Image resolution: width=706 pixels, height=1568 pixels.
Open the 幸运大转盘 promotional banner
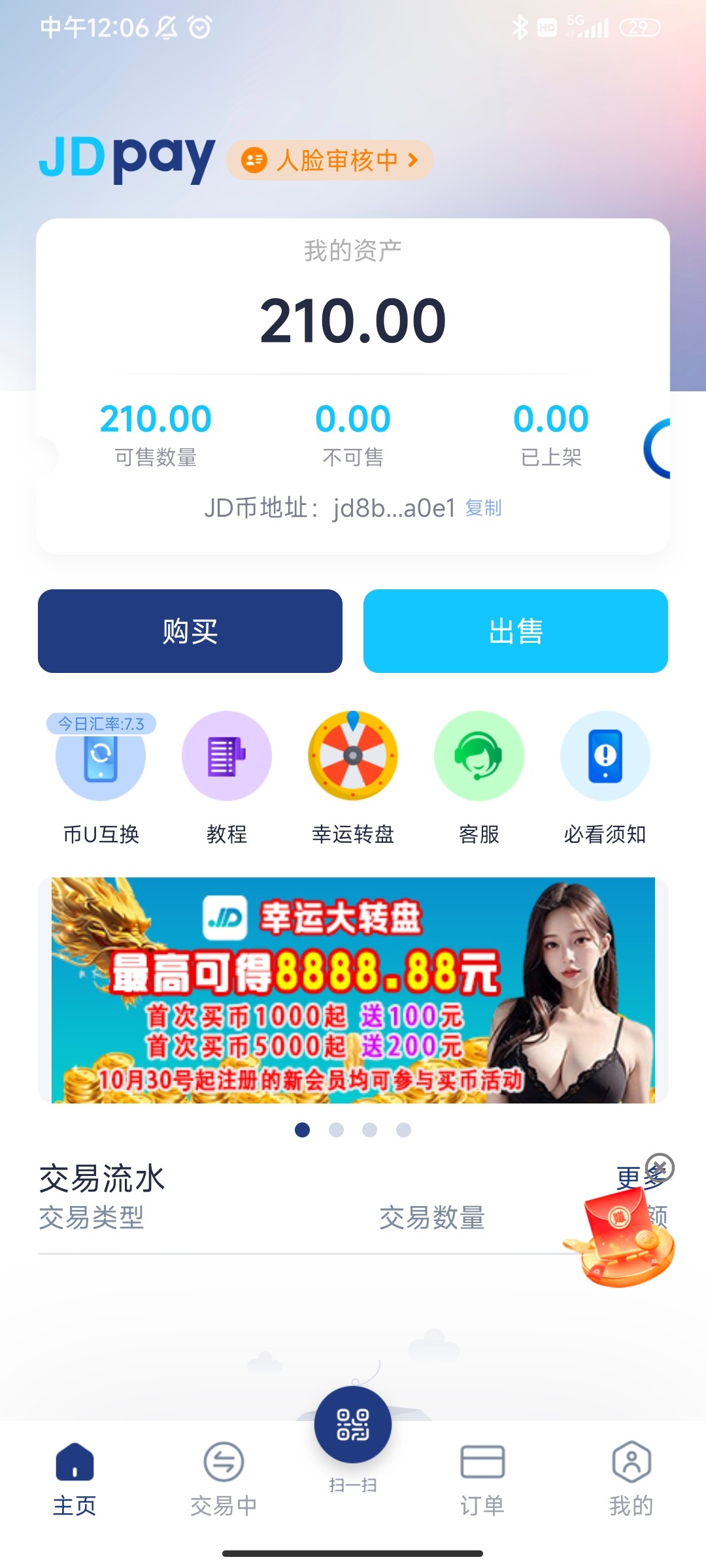[x=353, y=990]
